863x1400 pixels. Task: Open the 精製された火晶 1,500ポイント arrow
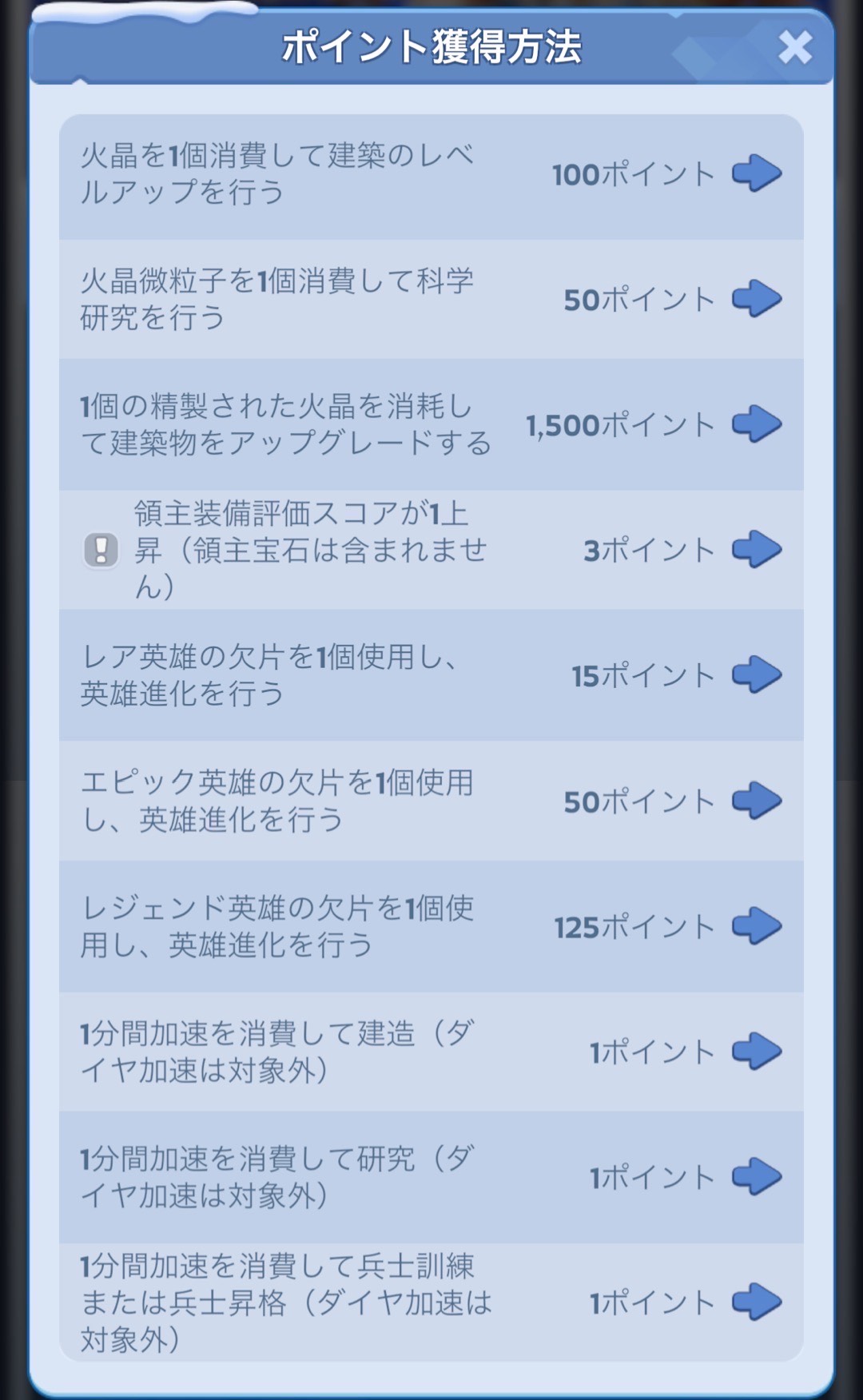click(x=757, y=424)
